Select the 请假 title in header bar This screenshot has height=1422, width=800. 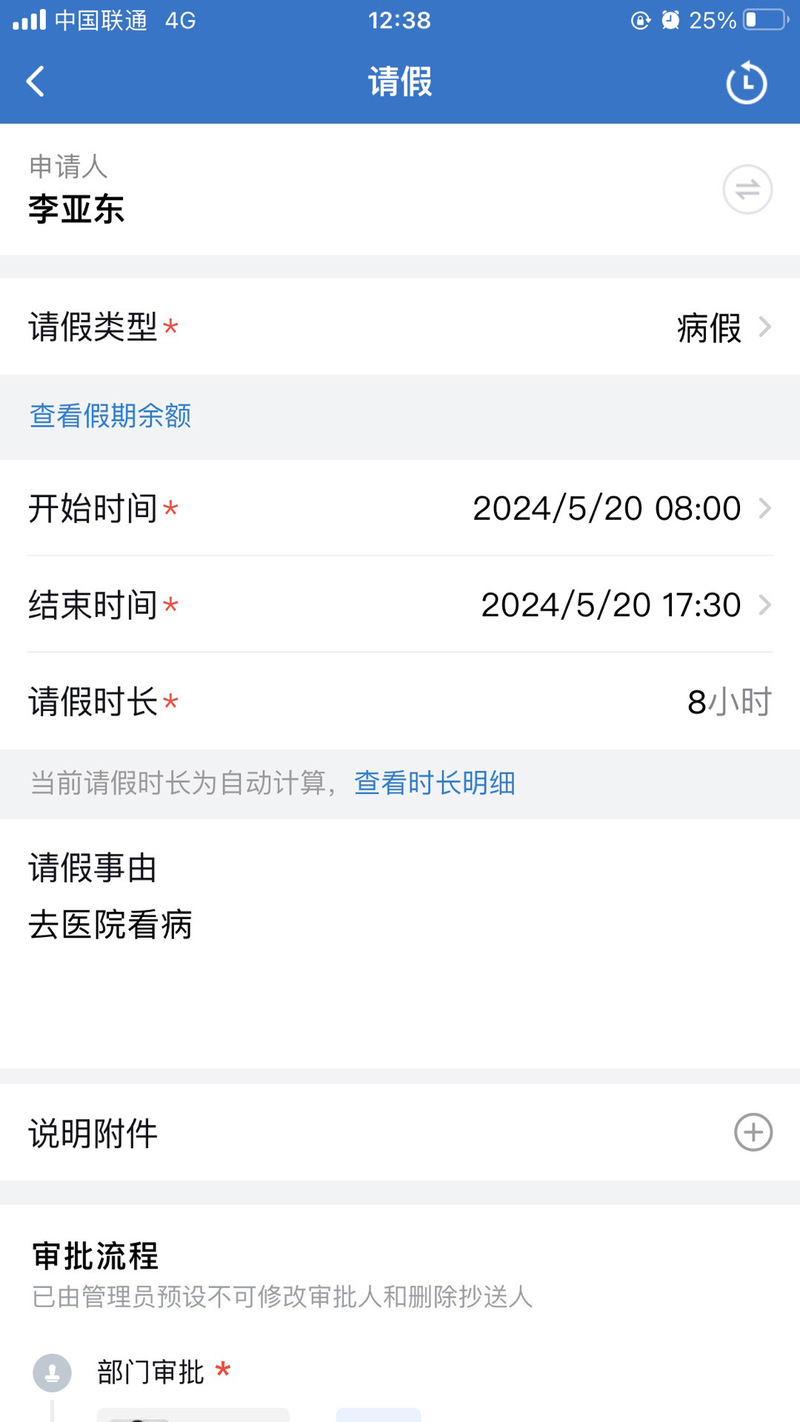tap(400, 84)
